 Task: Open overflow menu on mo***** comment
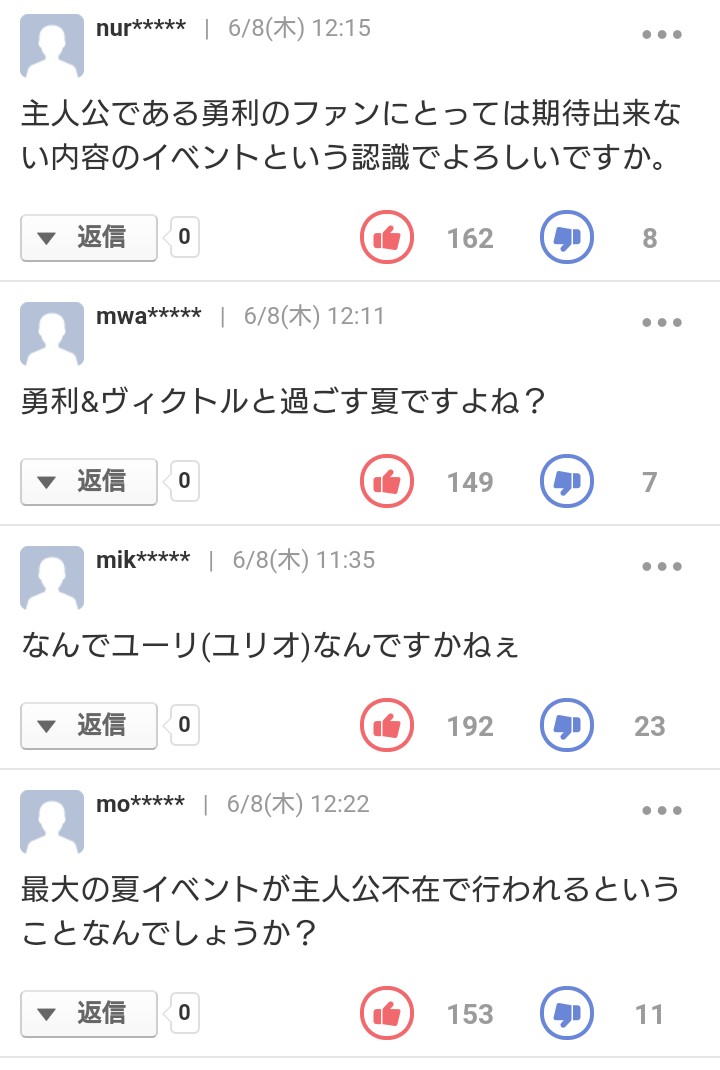pyautogui.click(x=661, y=810)
